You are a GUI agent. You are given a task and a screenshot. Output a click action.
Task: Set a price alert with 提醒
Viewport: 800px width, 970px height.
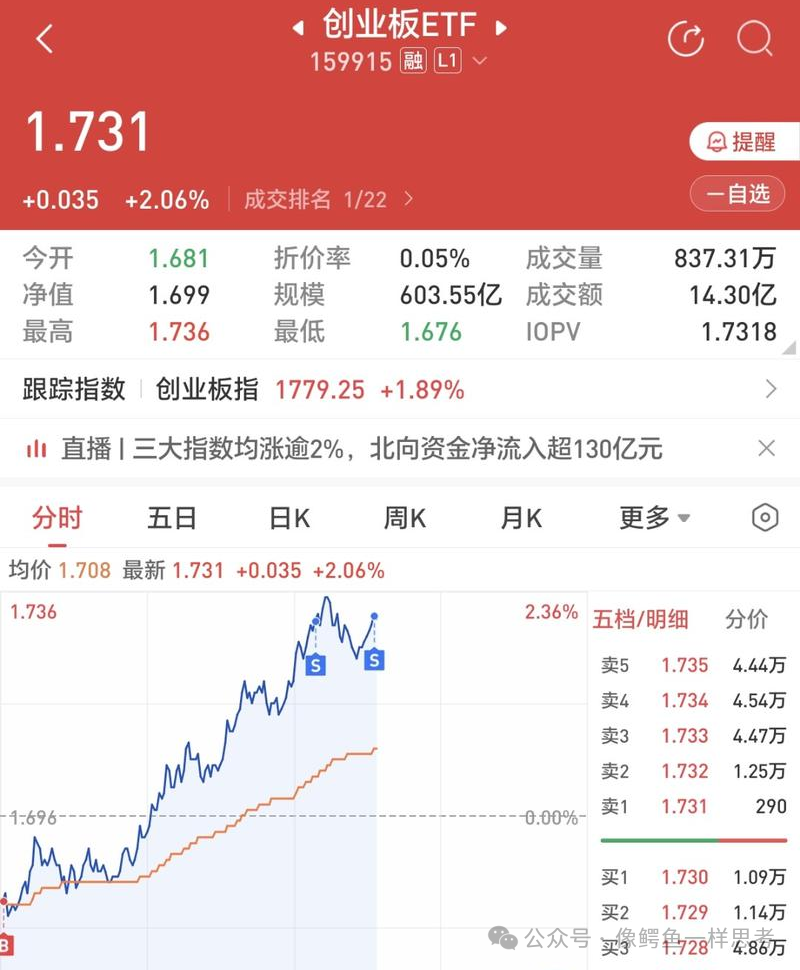pyautogui.click(x=744, y=142)
